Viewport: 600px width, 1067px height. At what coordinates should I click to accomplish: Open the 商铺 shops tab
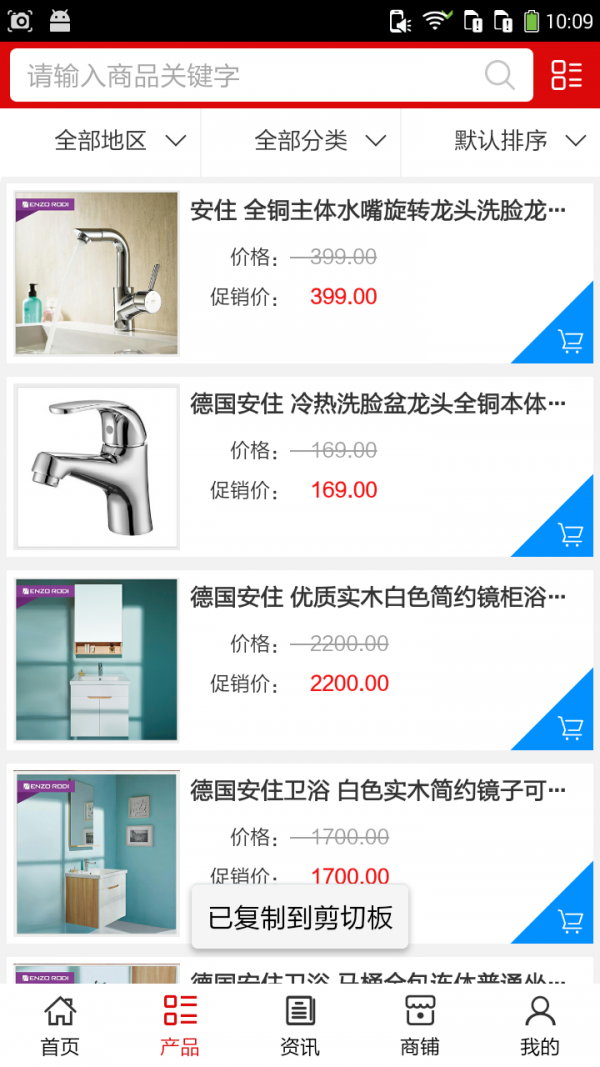point(420,1025)
